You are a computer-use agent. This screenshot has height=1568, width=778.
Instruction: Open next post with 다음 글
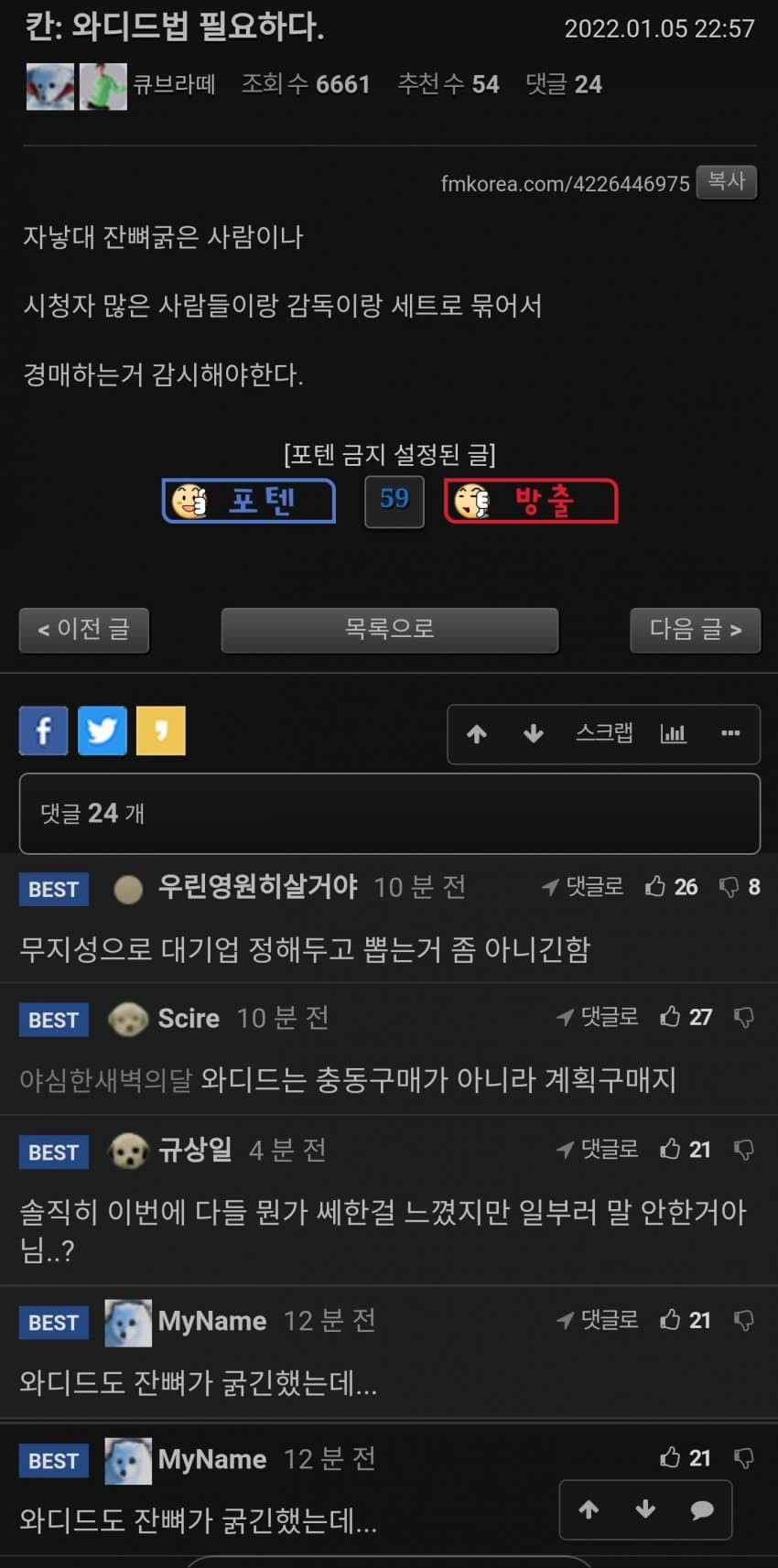(695, 630)
